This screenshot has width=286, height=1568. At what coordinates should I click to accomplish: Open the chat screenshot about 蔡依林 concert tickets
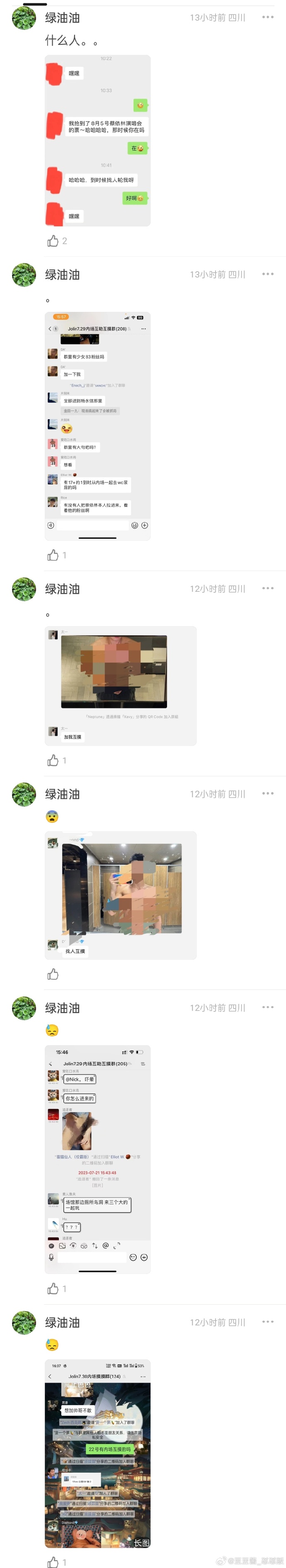97,141
